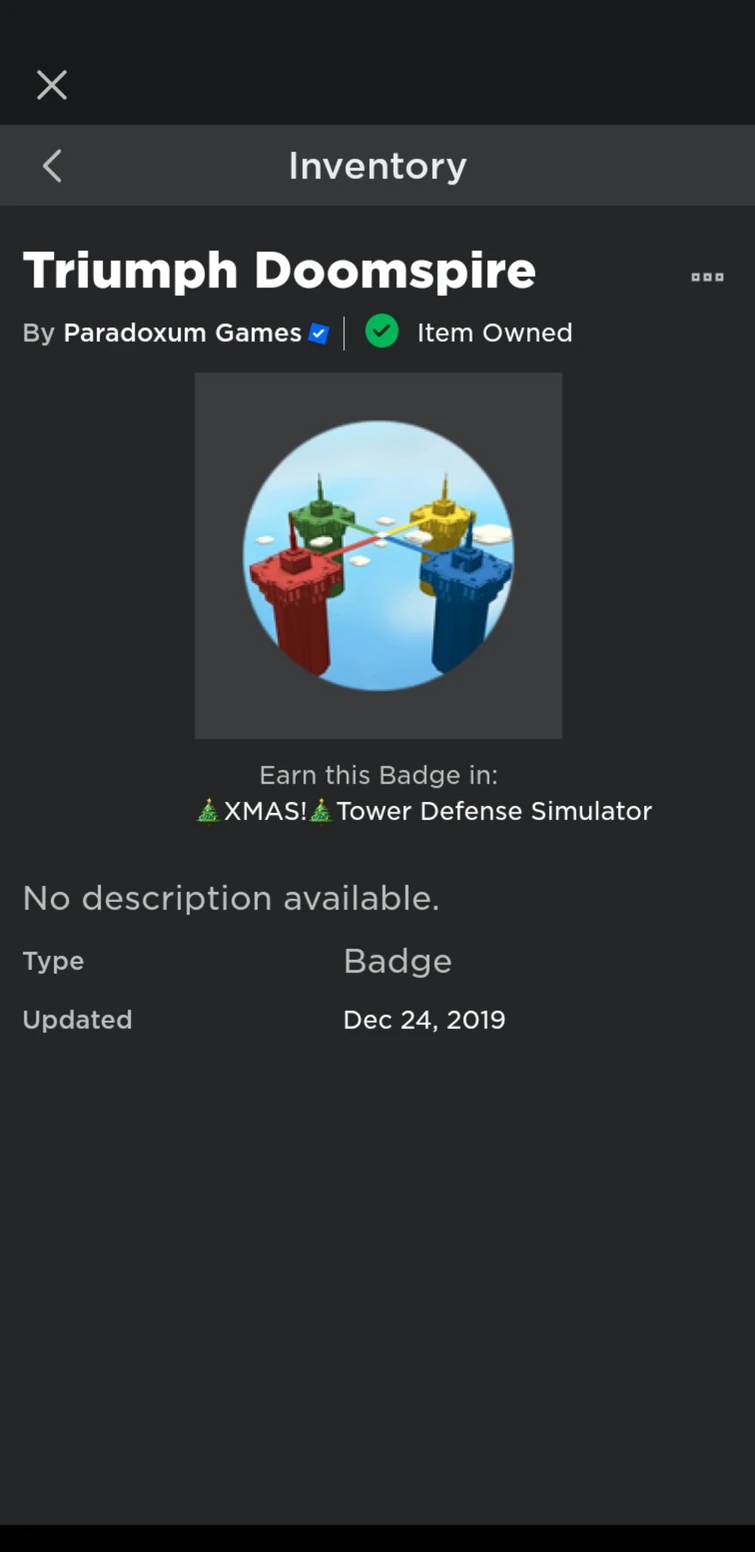Open Paradoxum Games creator profile
Image resolution: width=755 pixels, height=1552 pixels.
click(182, 333)
